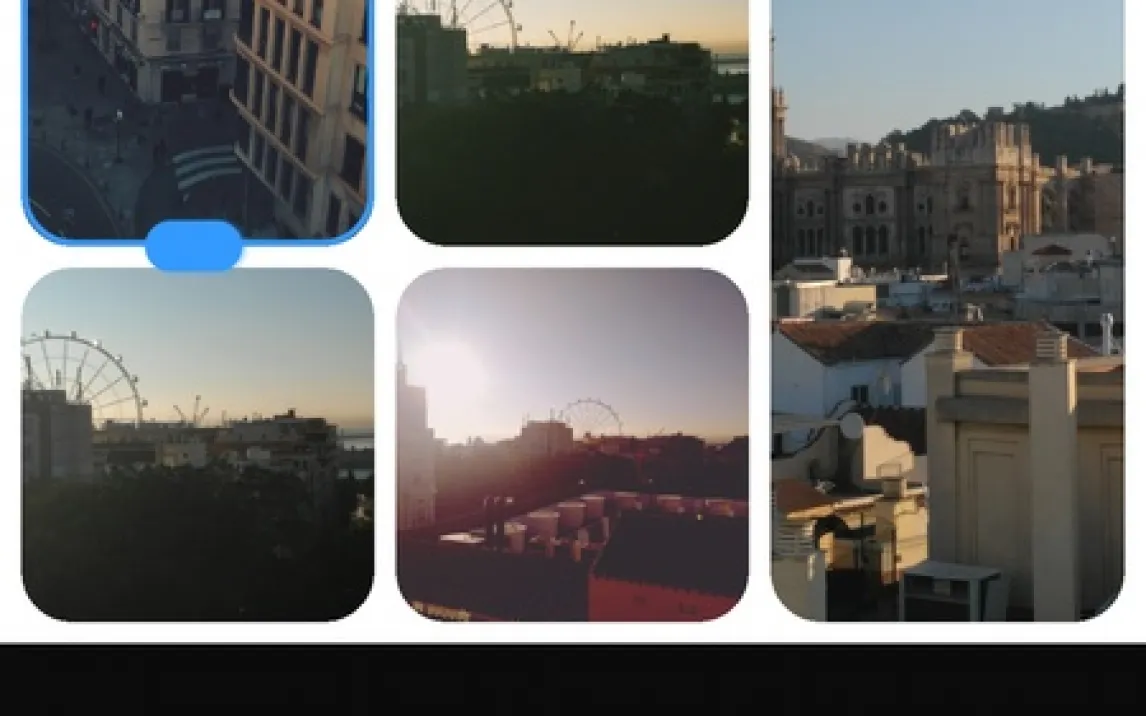Select the dark treeline photo beside selected cell

(572, 120)
